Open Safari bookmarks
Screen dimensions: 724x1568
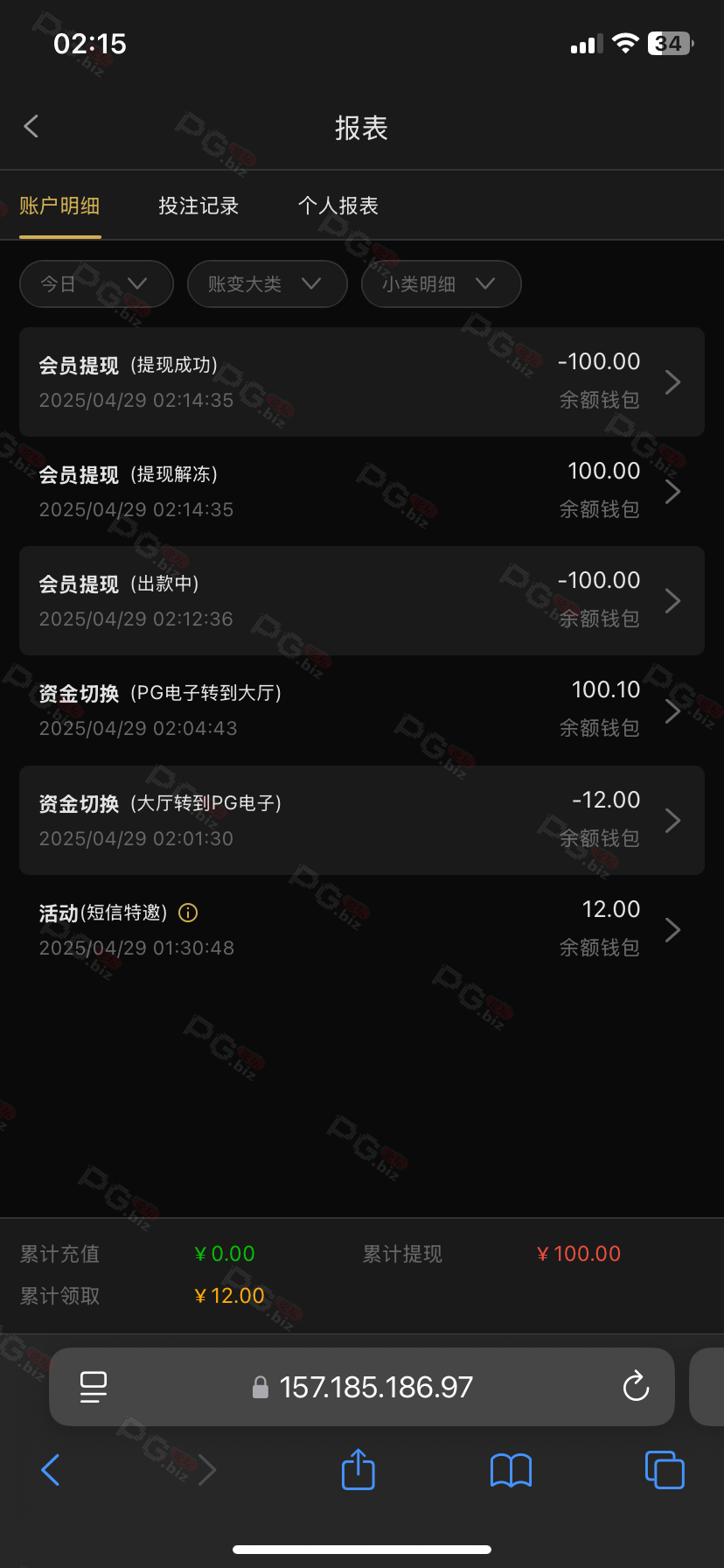pyautogui.click(x=511, y=1470)
